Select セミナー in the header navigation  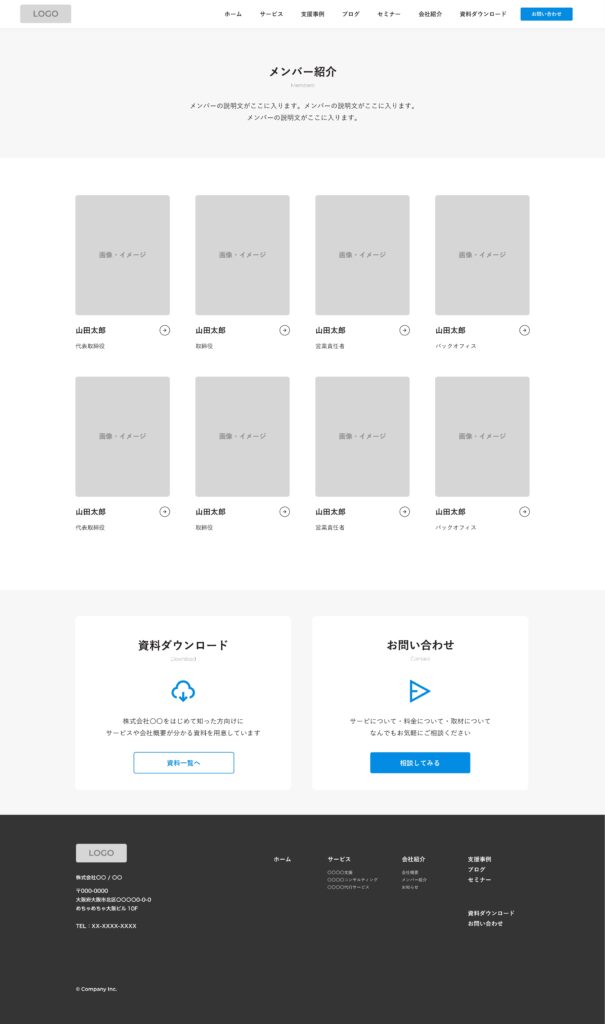click(x=389, y=14)
